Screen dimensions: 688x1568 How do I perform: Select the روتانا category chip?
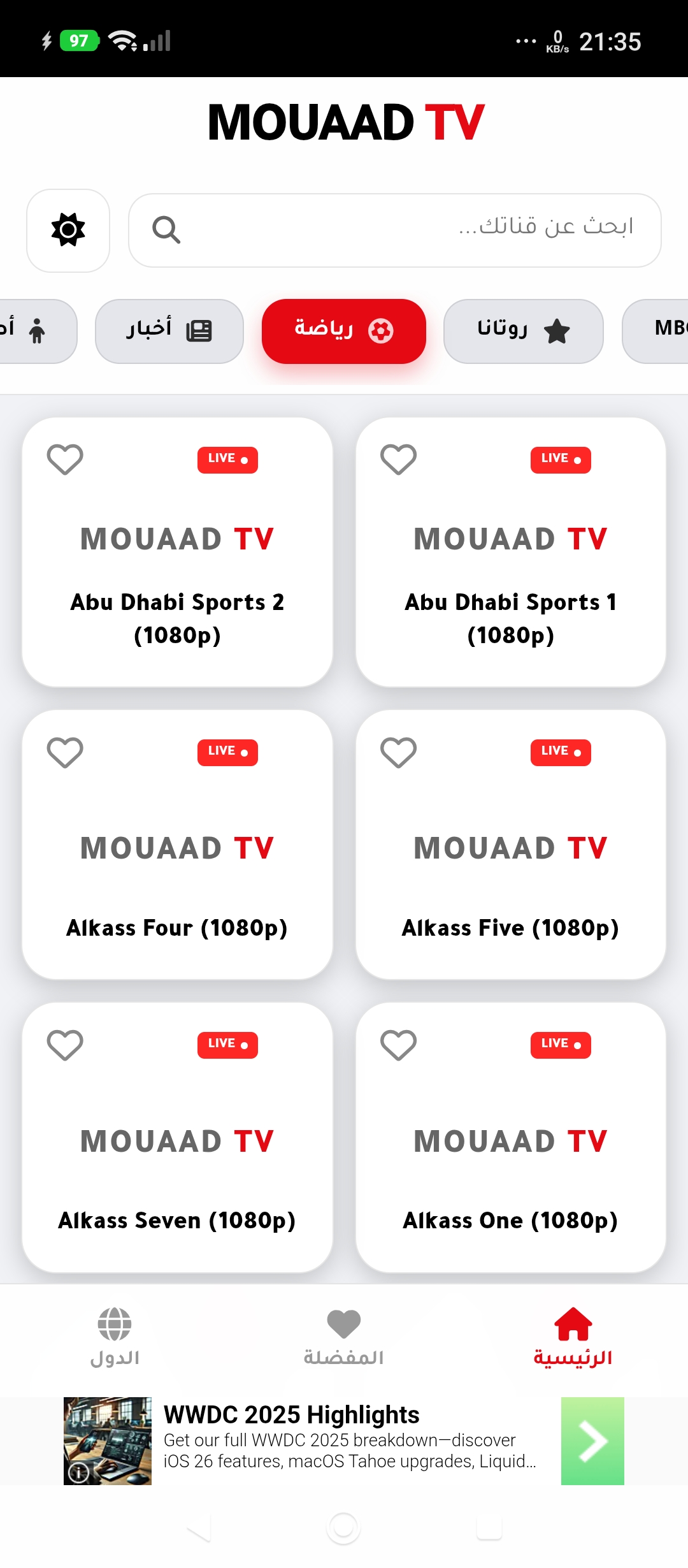point(523,331)
